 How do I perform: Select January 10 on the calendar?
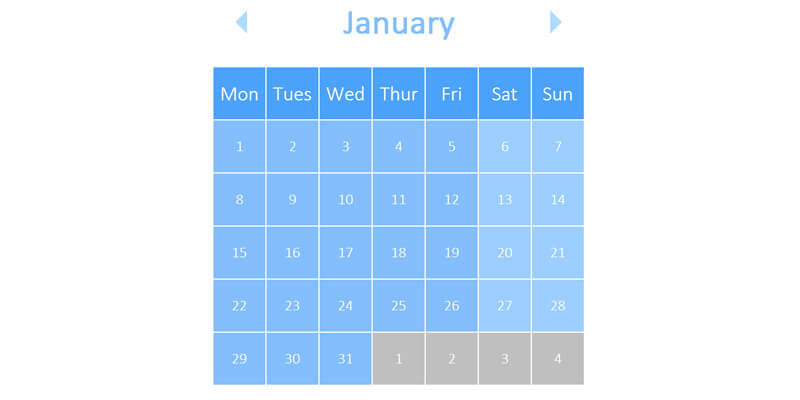coord(345,199)
